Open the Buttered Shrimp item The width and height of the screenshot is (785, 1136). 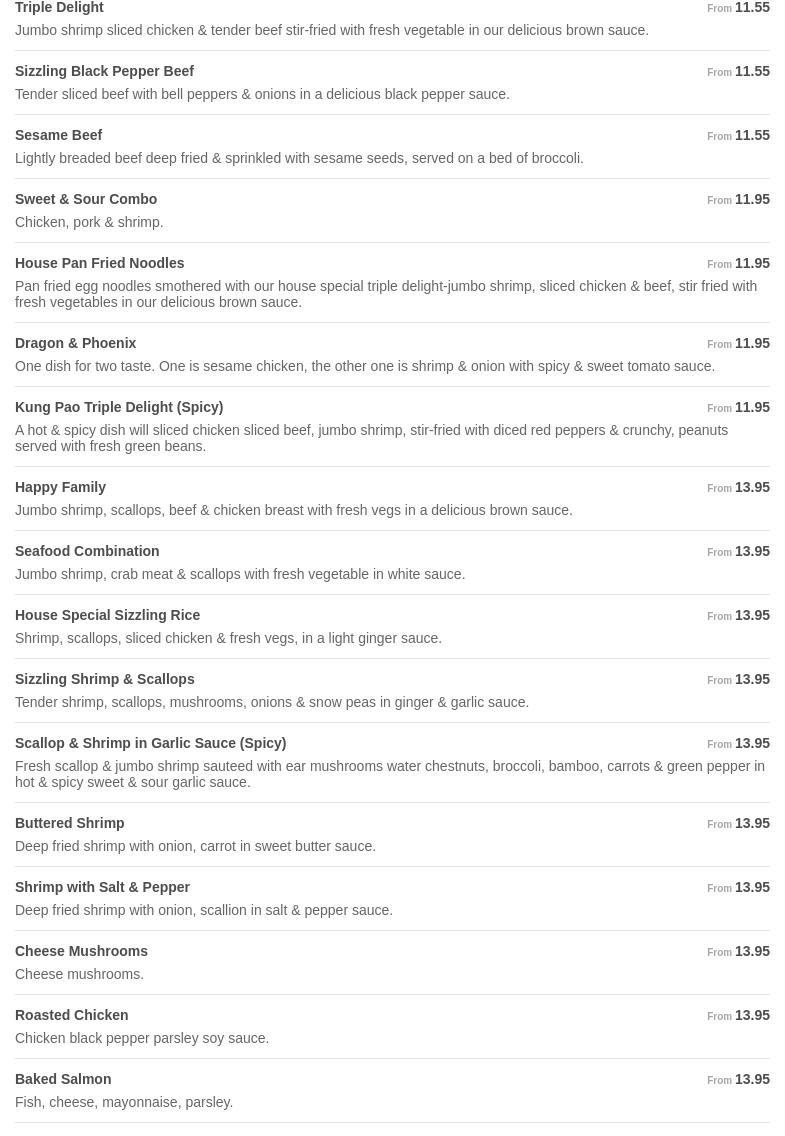click(69, 824)
